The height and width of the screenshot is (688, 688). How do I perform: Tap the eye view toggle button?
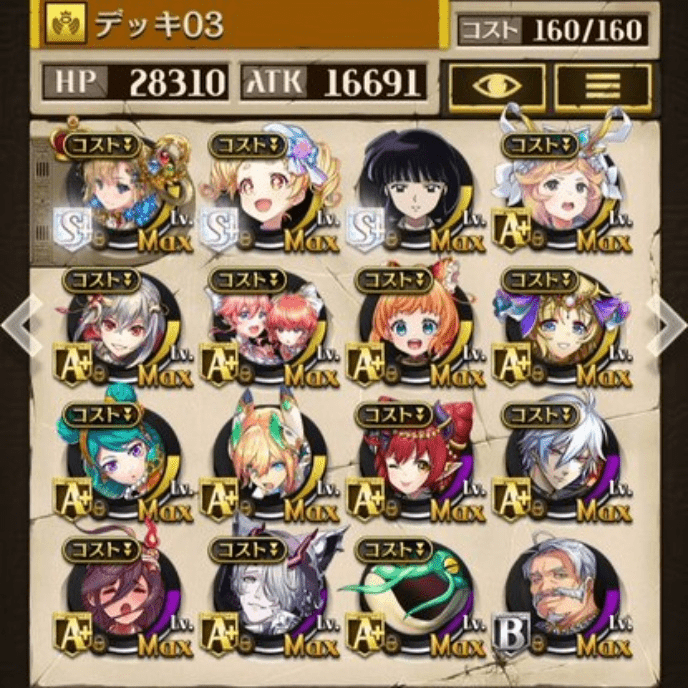tap(496, 84)
